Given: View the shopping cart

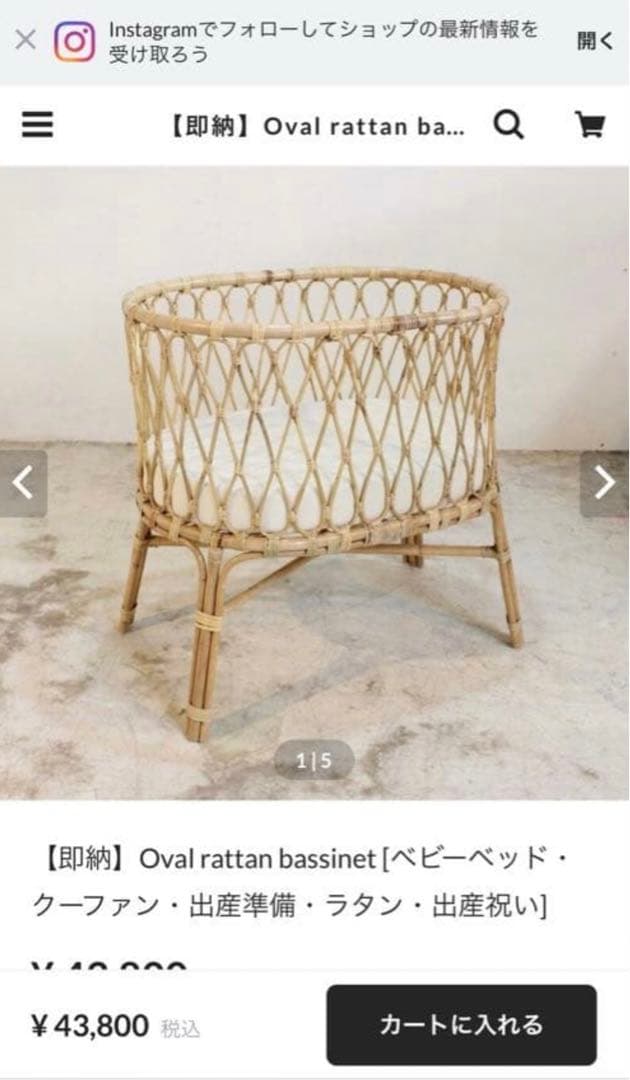Looking at the screenshot, I should click(x=589, y=125).
